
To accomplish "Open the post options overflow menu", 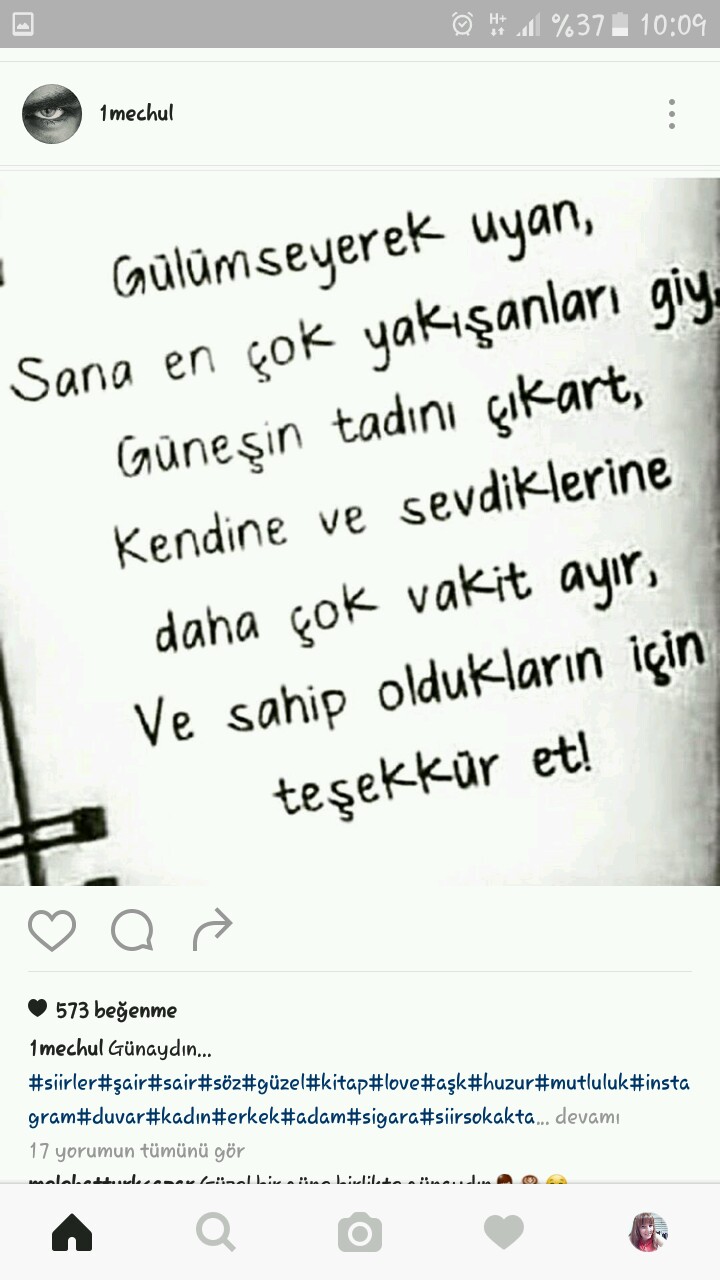I will pos(672,114).
